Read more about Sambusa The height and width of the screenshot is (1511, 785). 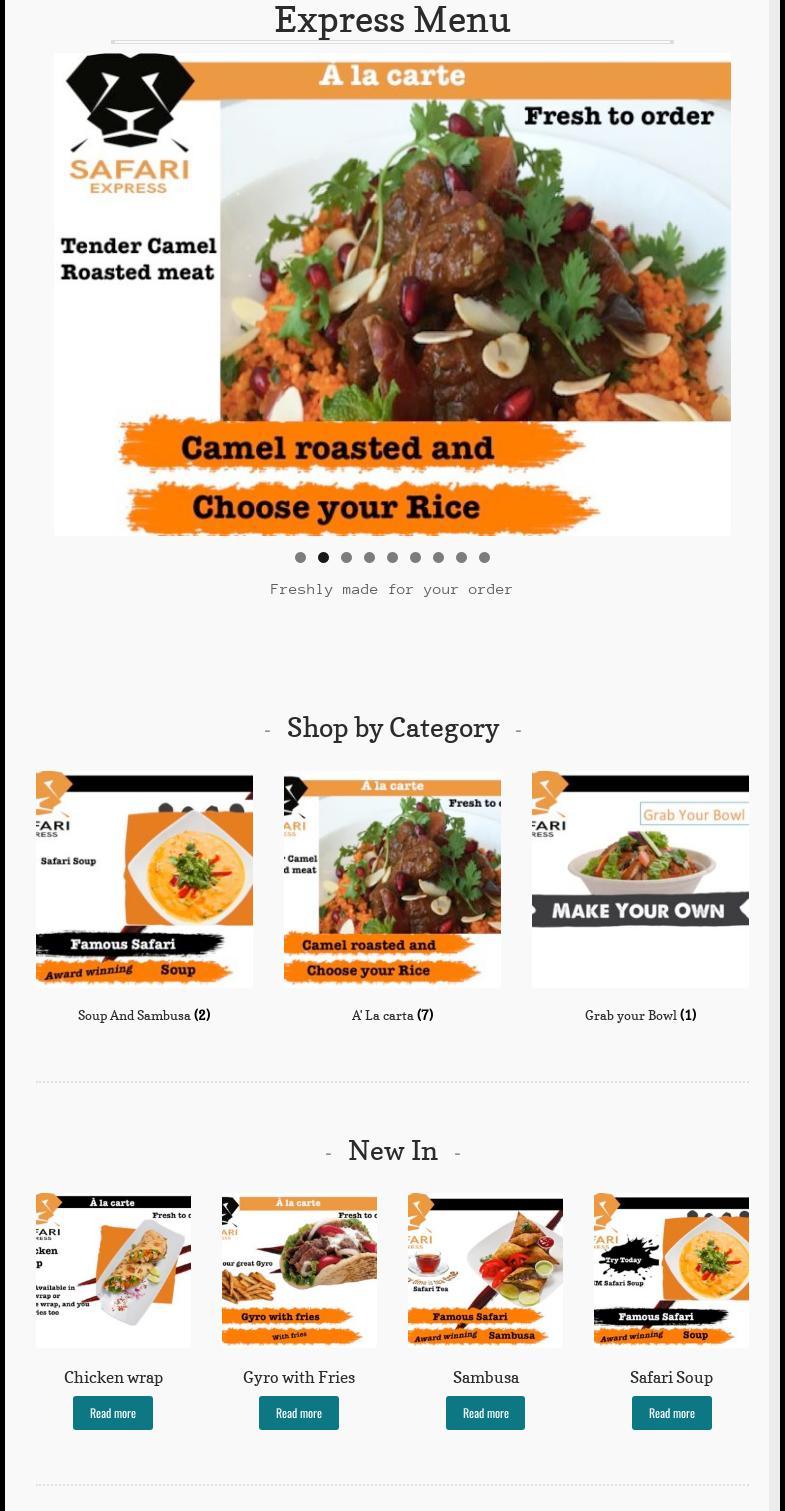pos(485,1413)
